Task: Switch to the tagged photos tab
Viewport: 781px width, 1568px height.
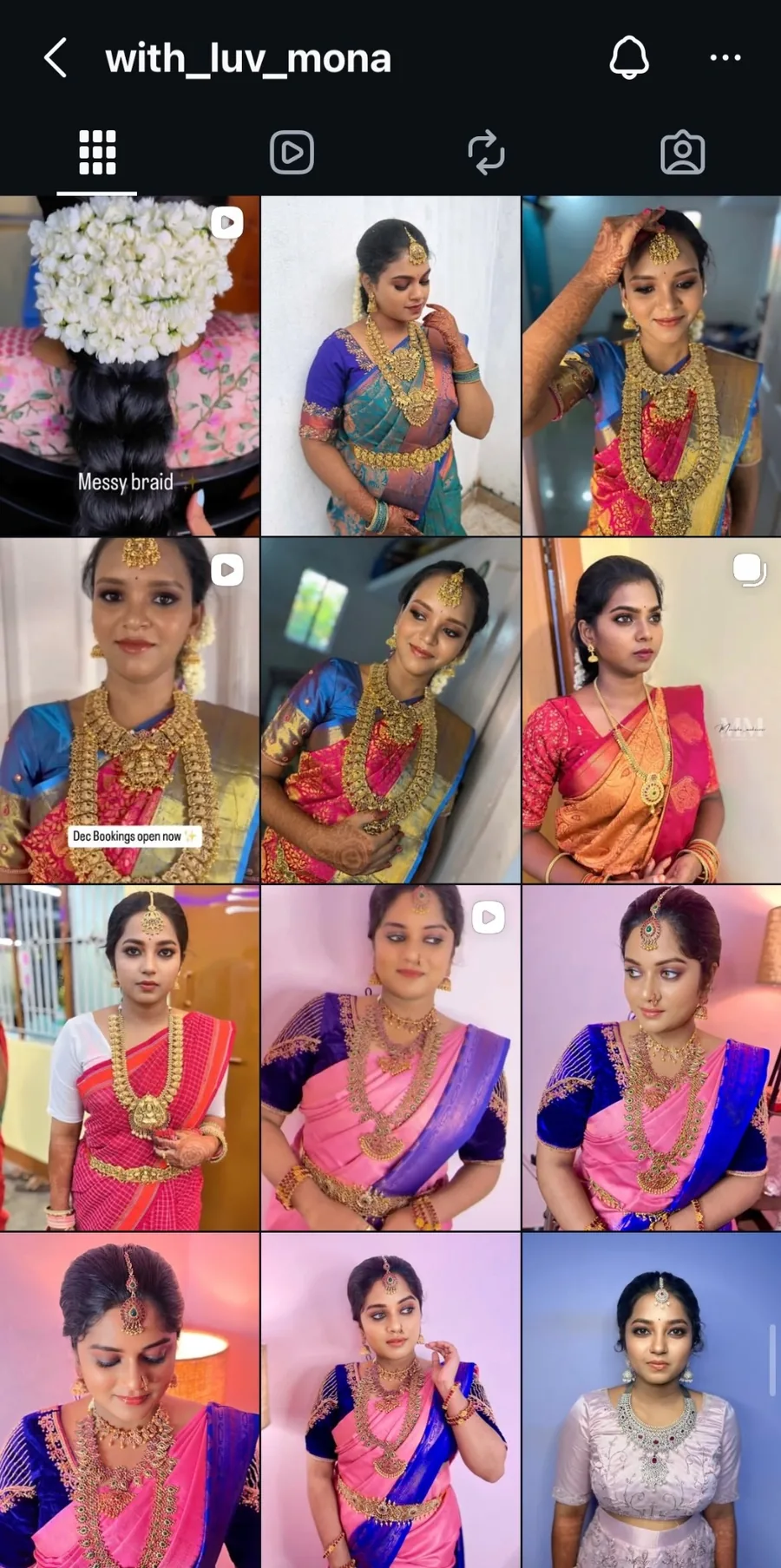Action: click(x=682, y=153)
